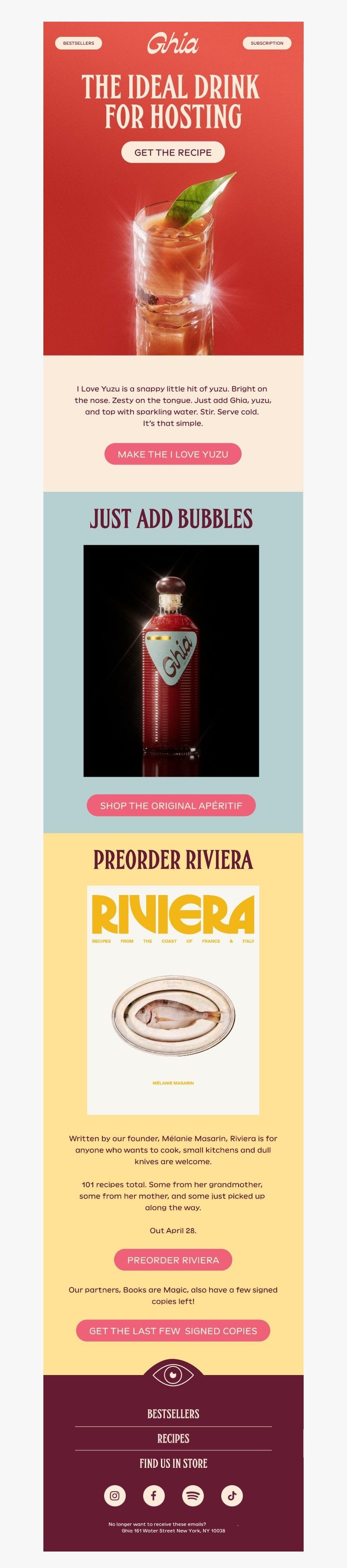Visit the Instagram profile icon

115,1496
